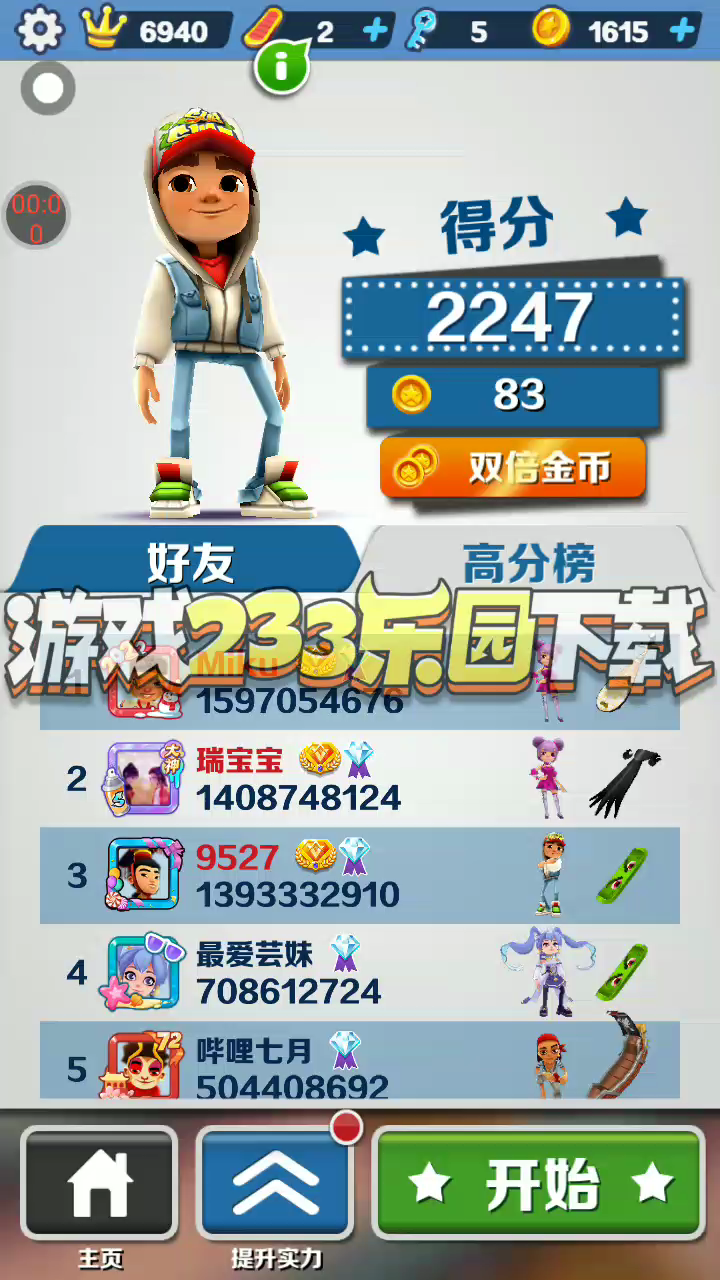Open 哔哩七月's leaderboard entry
This screenshot has height=1280, width=720.
tap(360, 1060)
